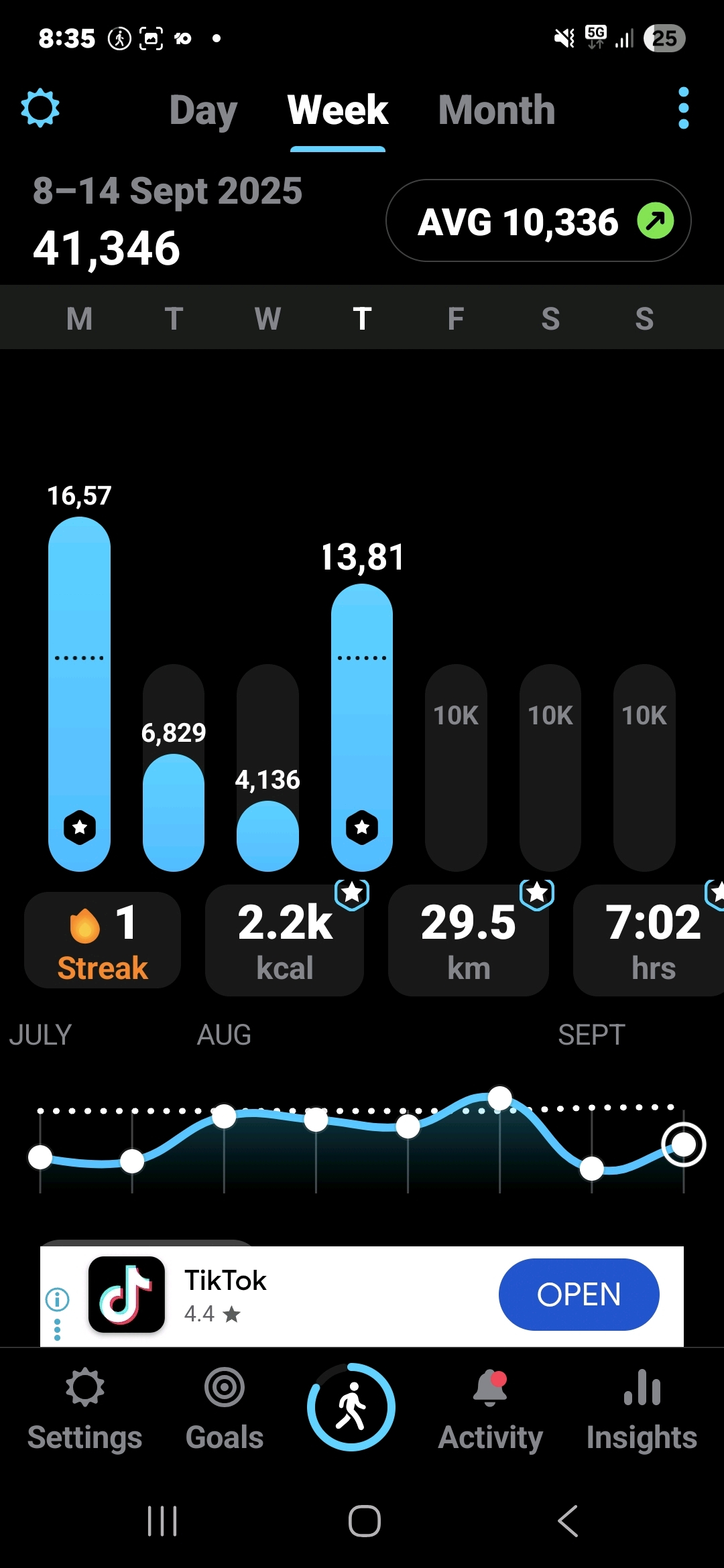
Task: Switch to the Day tab
Action: pos(203,111)
